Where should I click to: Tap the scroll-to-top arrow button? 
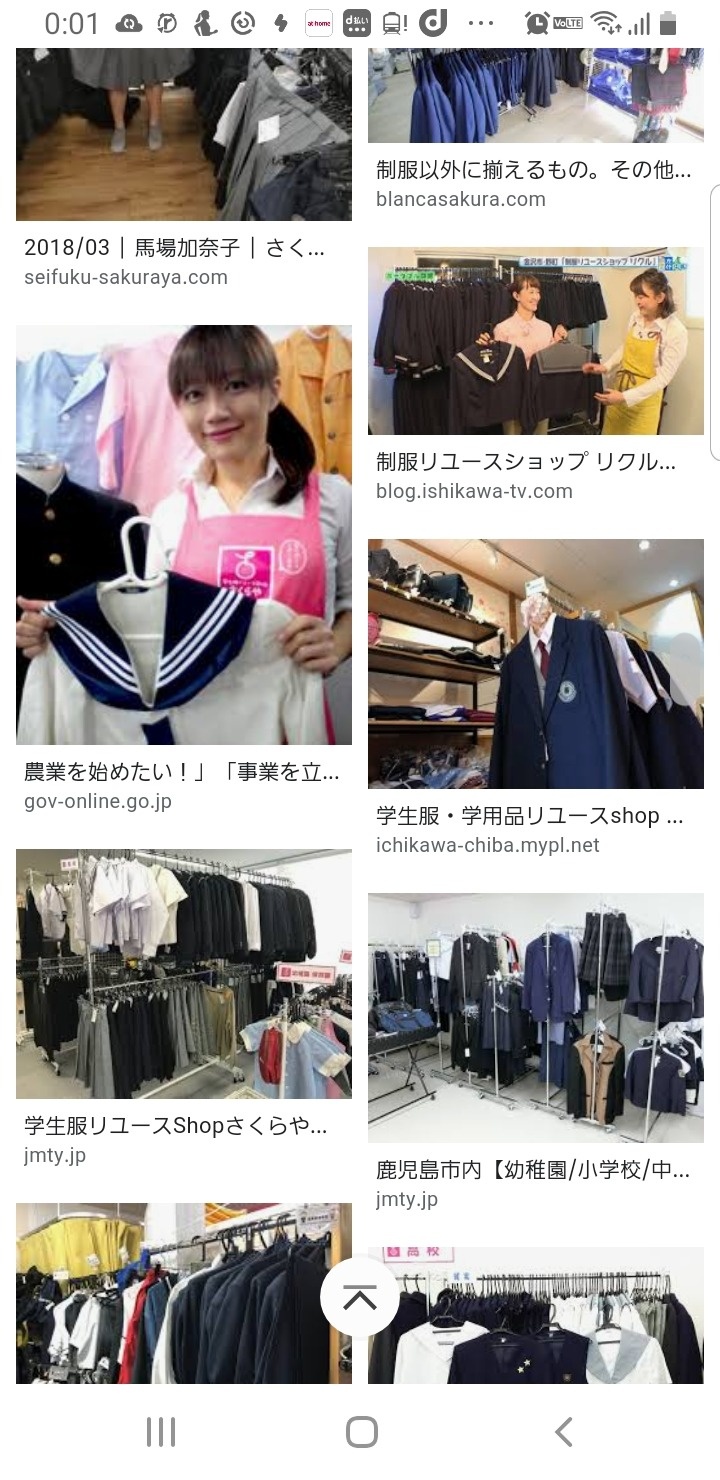pos(360,1297)
